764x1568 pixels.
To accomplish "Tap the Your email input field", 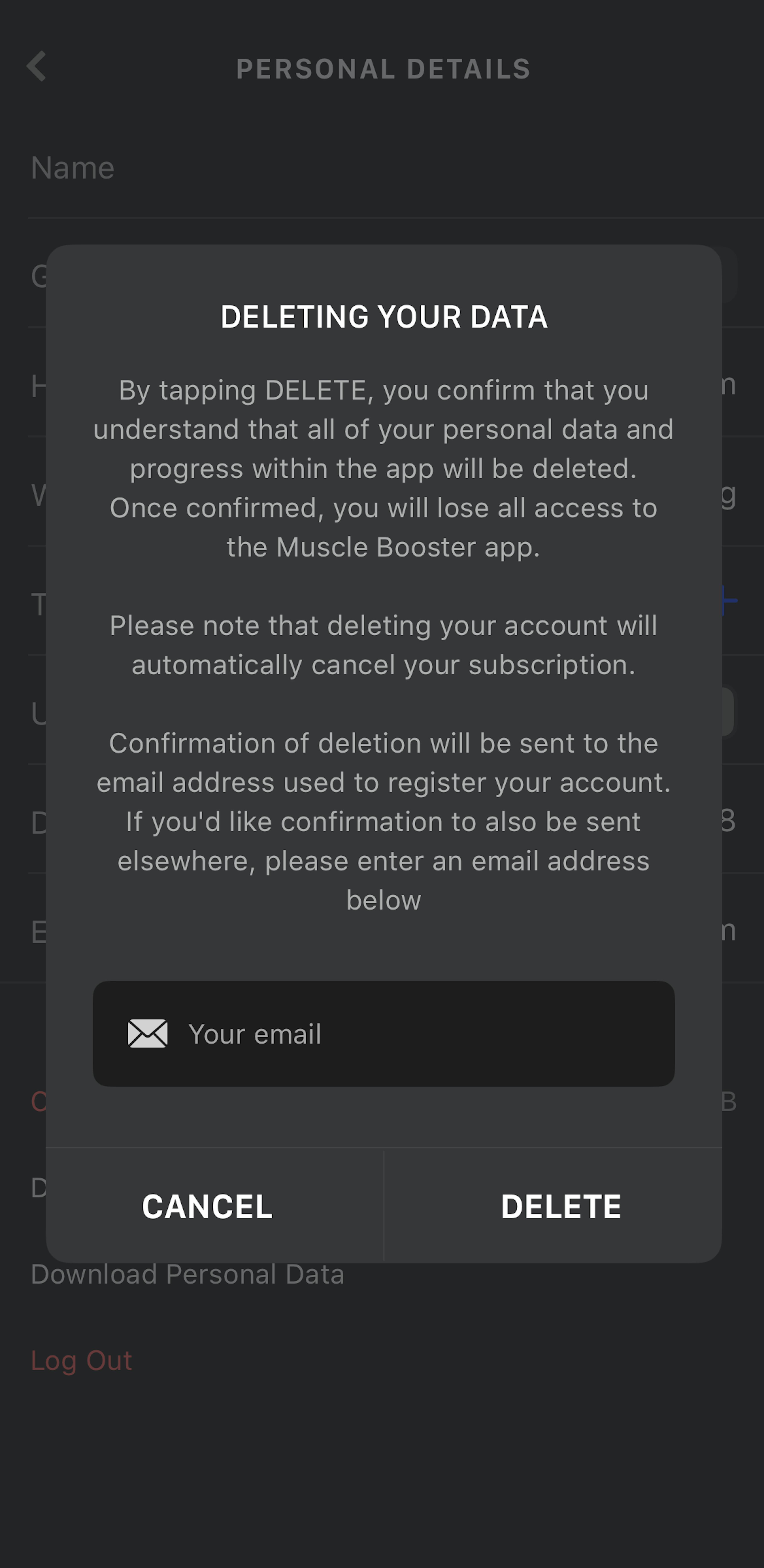I will tap(383, 1034).
